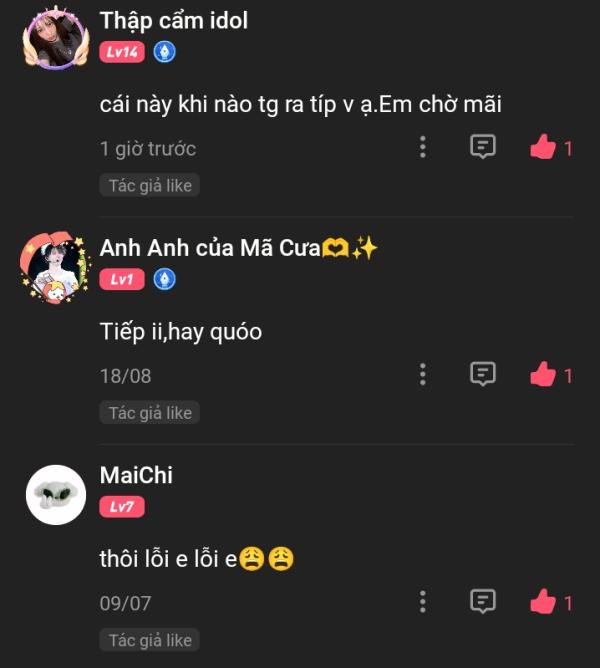Like the "Tiếp ii,hay quóo" comment
The image size is (600, 668).
543,375
